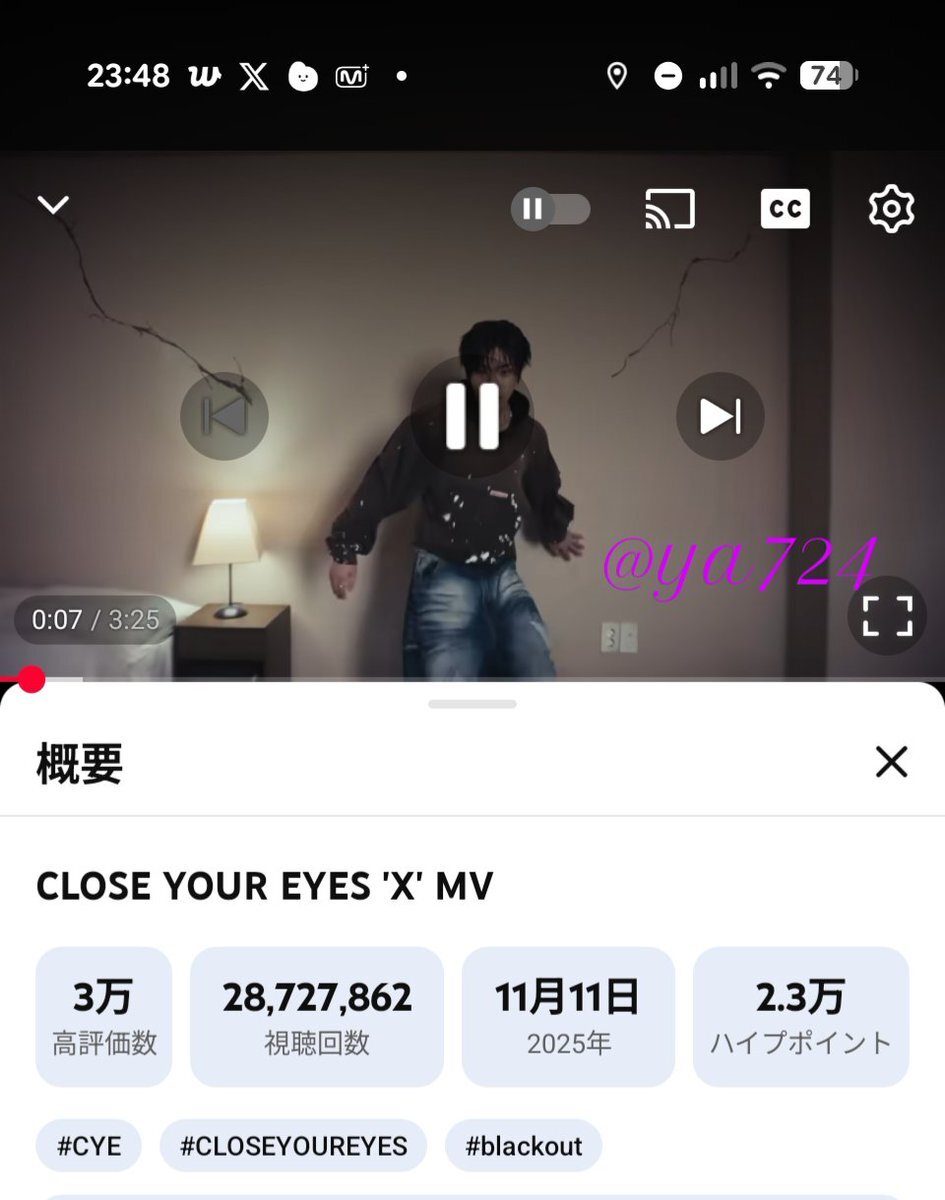Open the #blackout hashtag
Viewport: 945px width, 1200px height.
pos(523,1145)
